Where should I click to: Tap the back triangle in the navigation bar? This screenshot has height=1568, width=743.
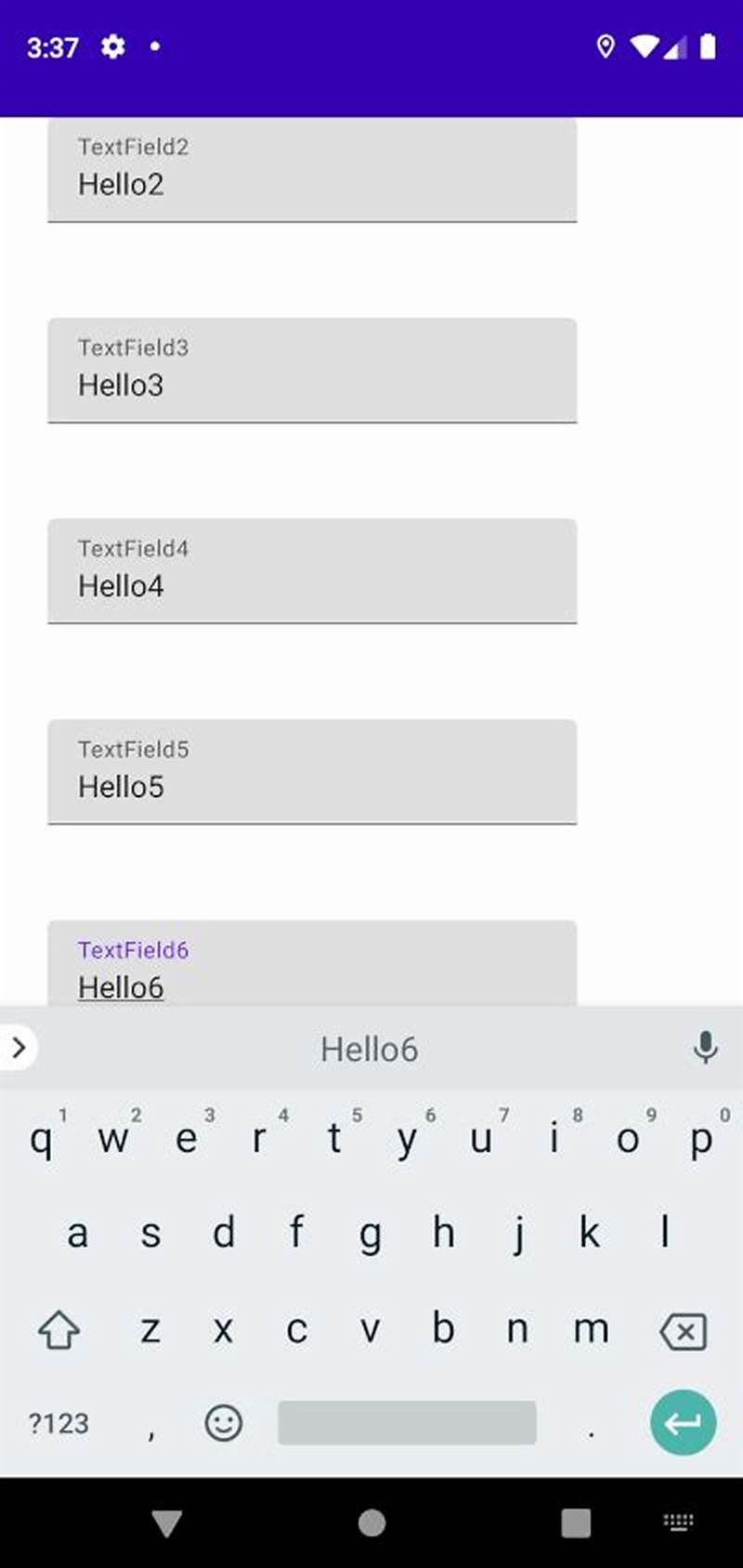tap(165, 1523)
